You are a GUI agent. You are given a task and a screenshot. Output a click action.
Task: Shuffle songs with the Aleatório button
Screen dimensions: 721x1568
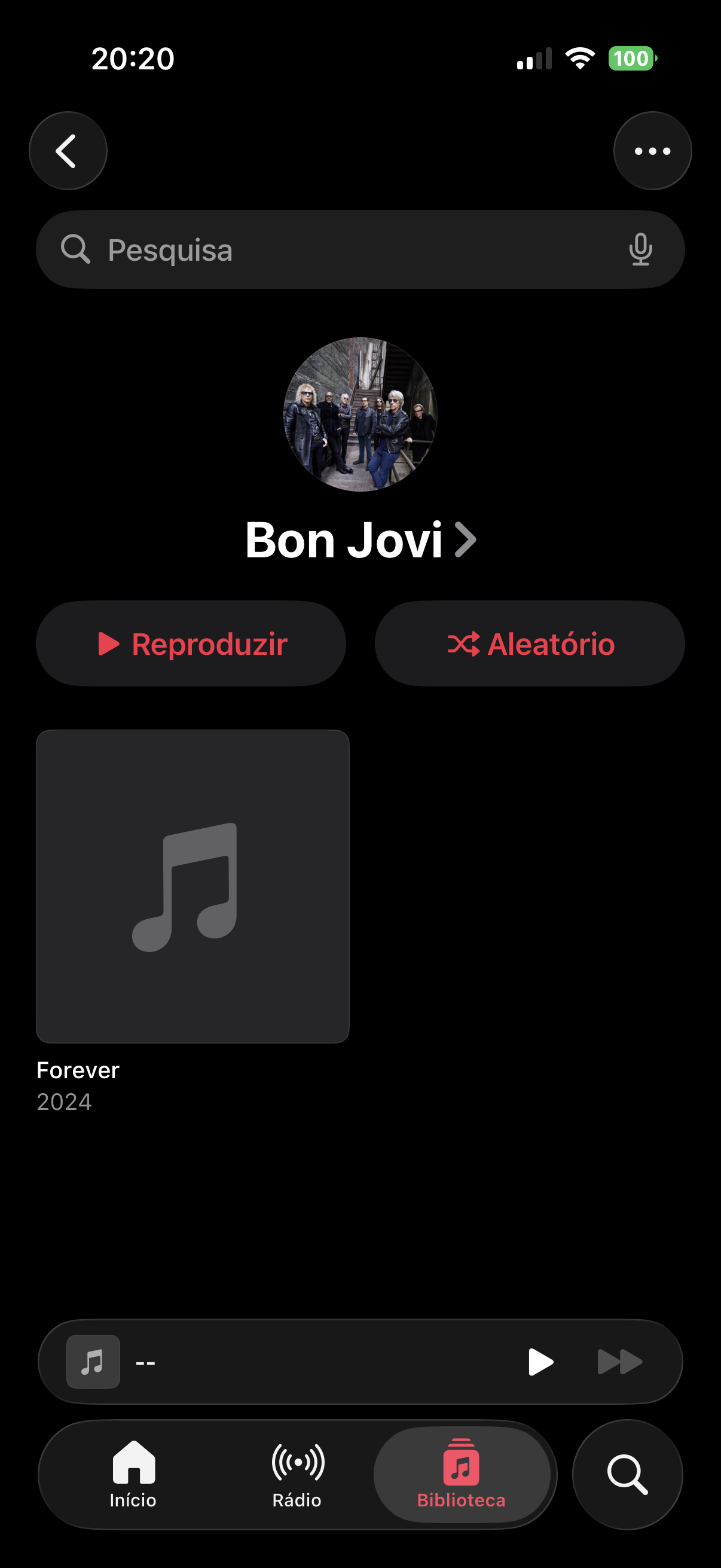(x=529, y=644)
